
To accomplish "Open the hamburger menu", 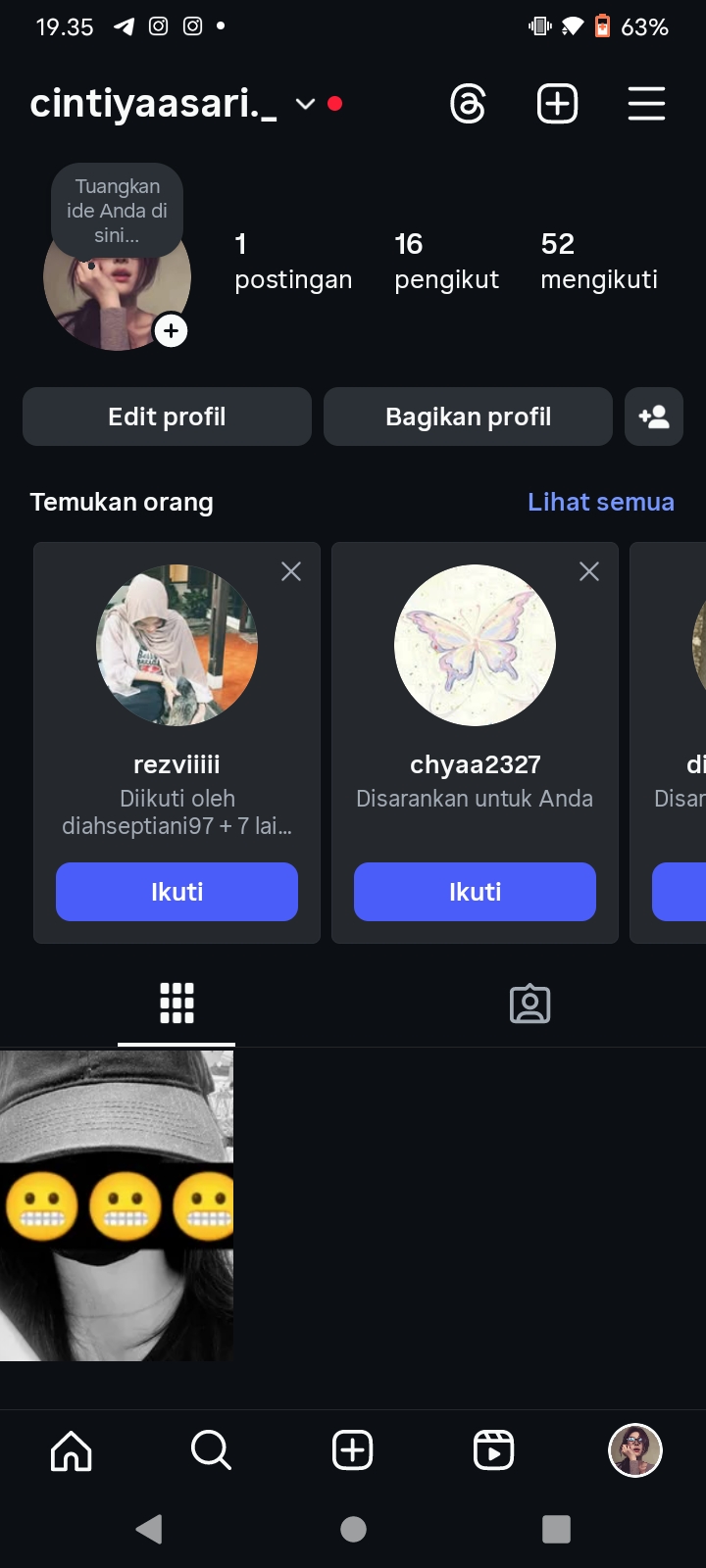I will 646,104.
